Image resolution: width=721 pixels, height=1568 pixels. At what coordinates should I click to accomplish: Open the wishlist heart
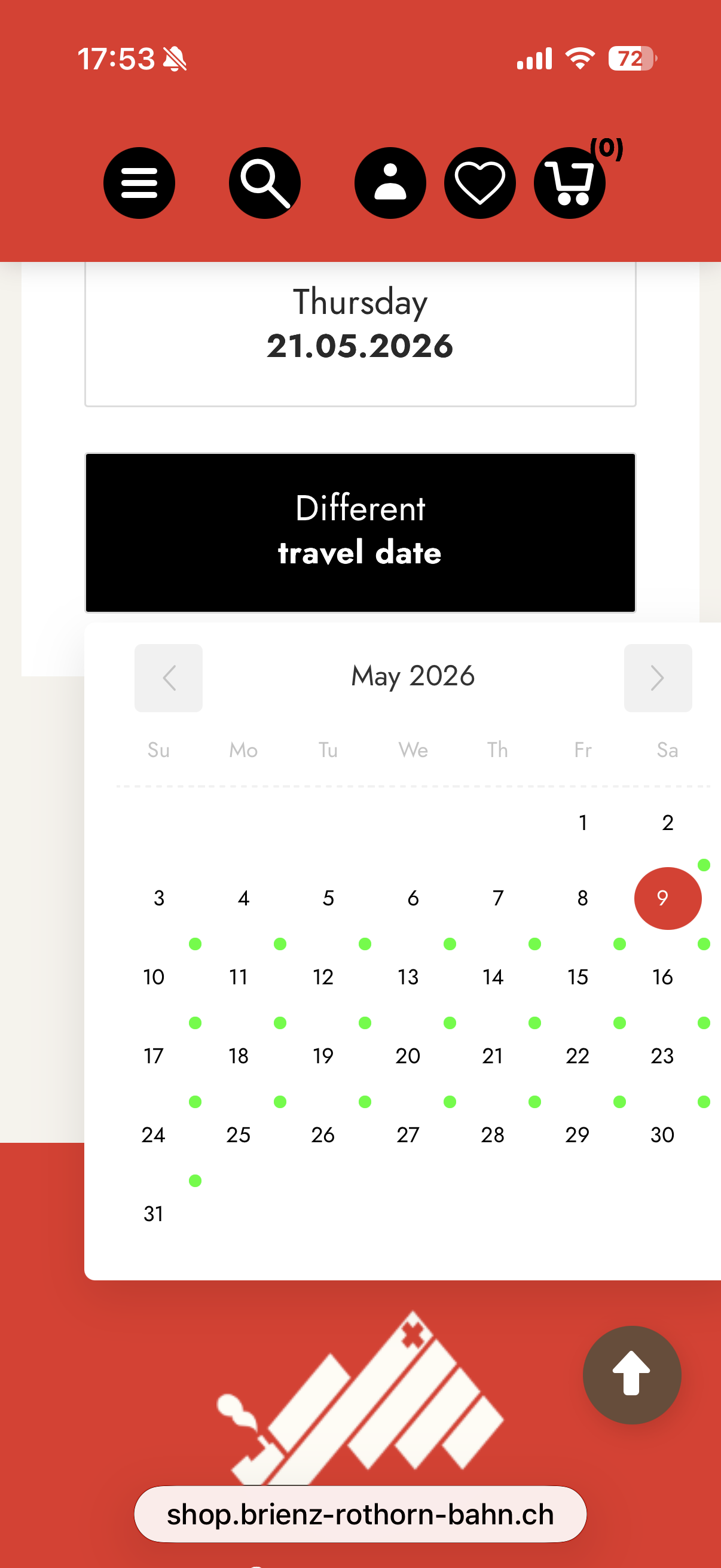(x=479, y=183)
